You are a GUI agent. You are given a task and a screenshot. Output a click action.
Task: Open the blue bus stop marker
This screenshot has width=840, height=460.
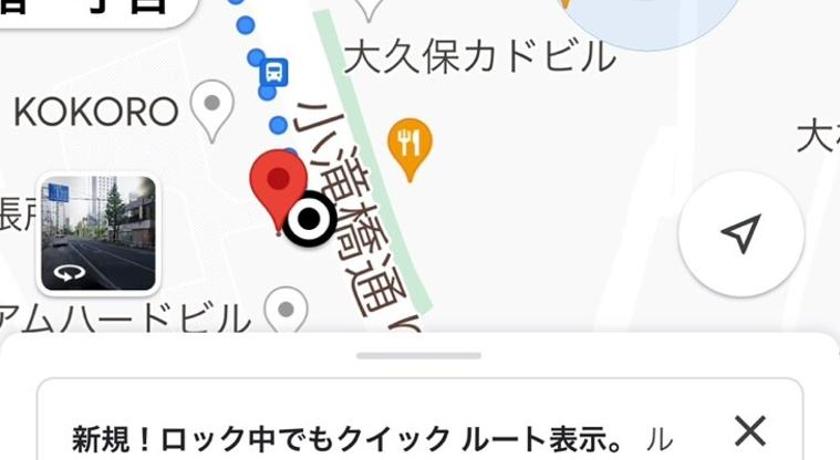[x=274, y=72]
